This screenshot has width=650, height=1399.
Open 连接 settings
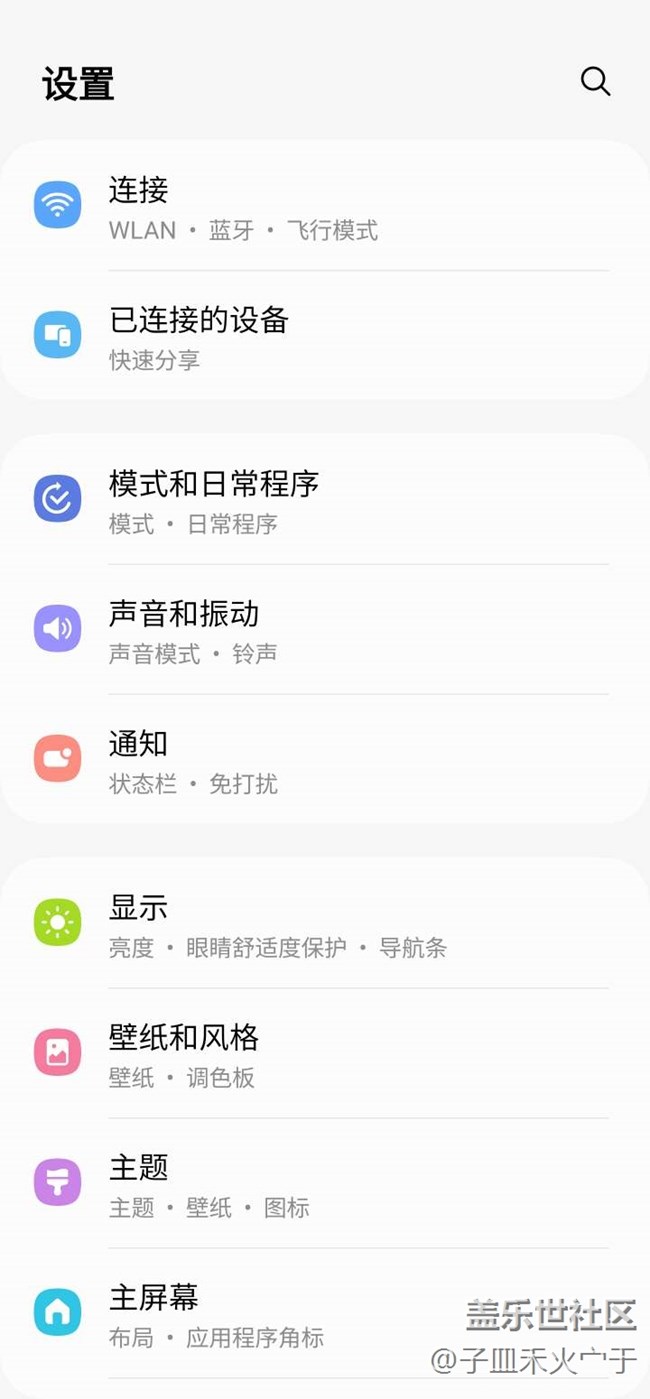pyautogui.click(x=324, y=206)
